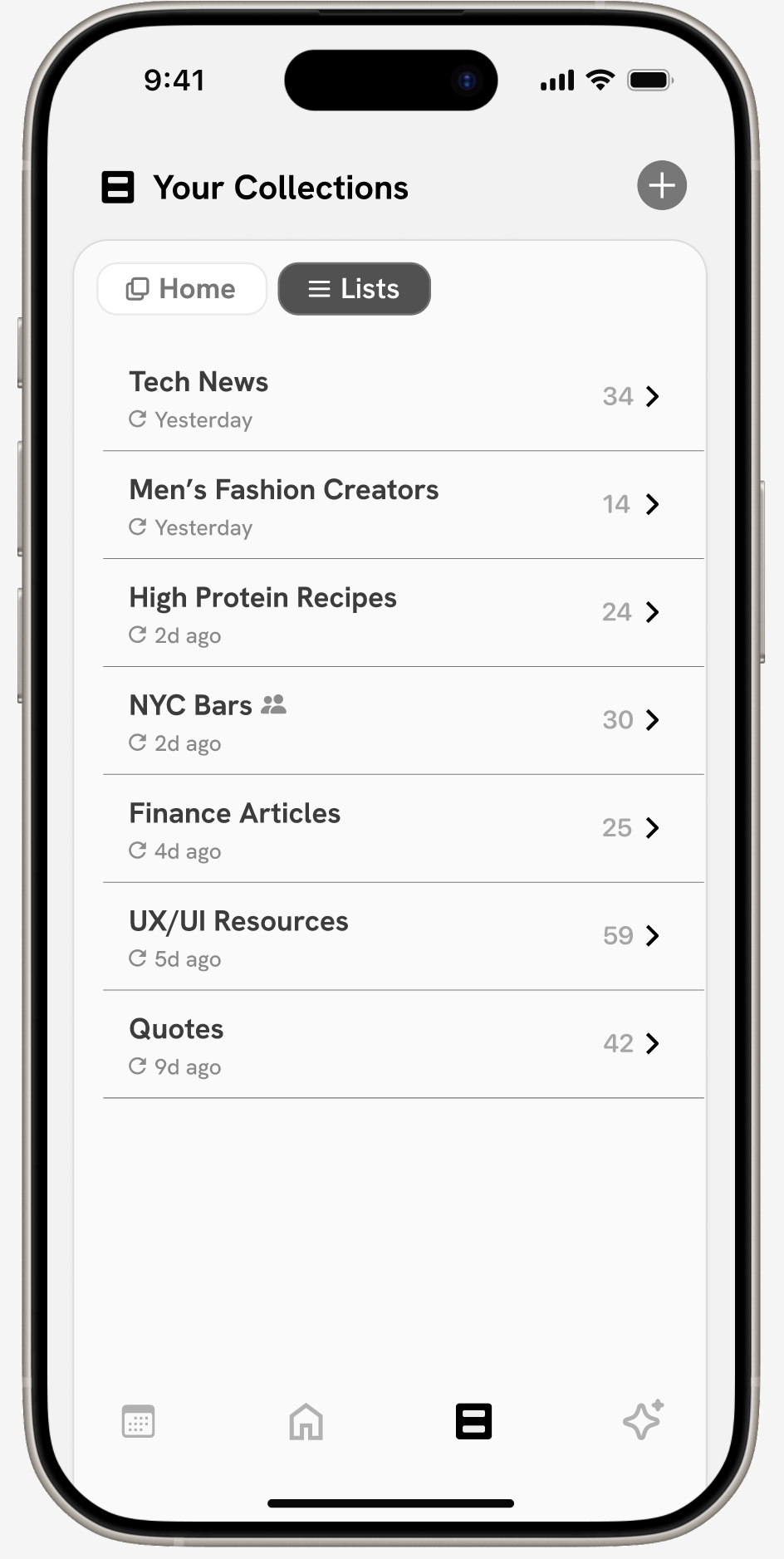
Task: Open the Tech News list
Action: 394,398
